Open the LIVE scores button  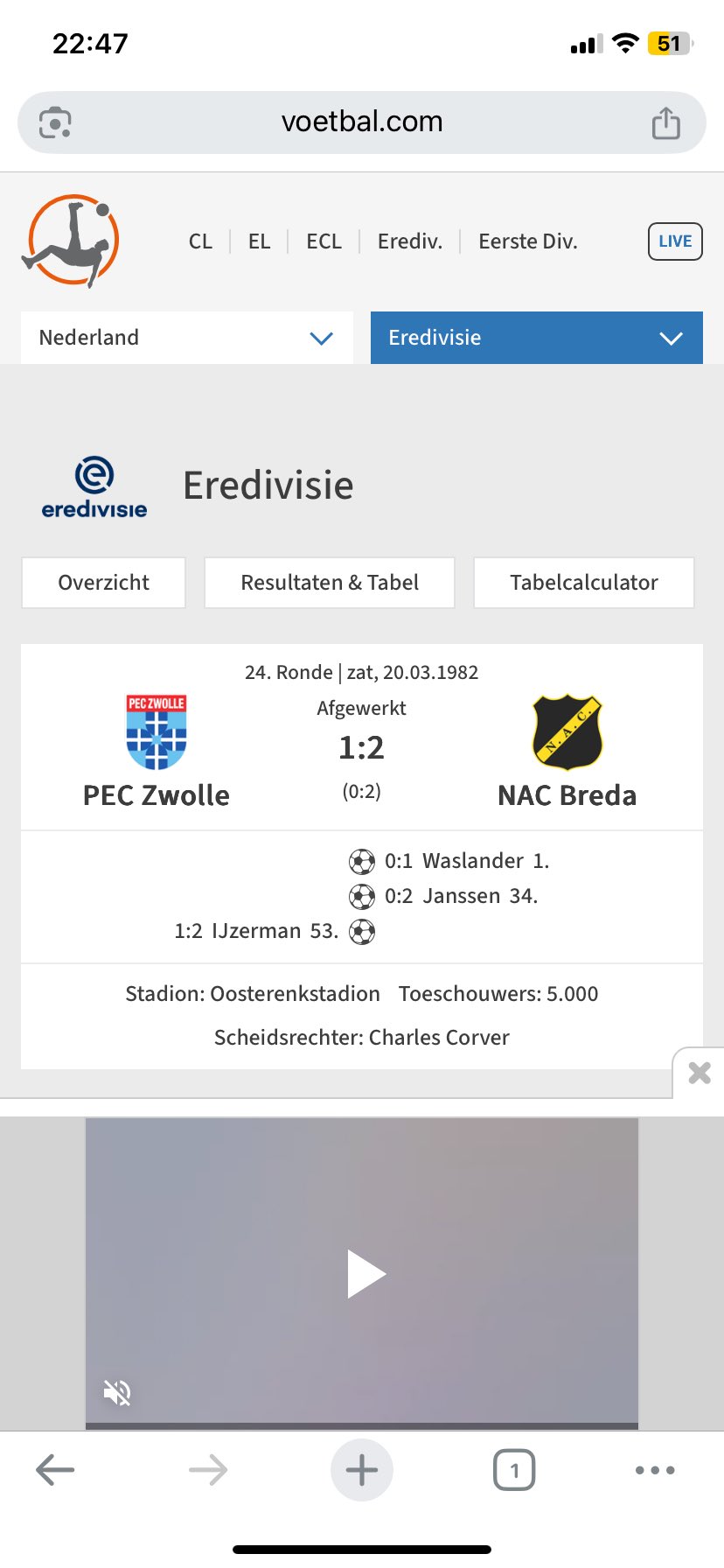(674, 241)
